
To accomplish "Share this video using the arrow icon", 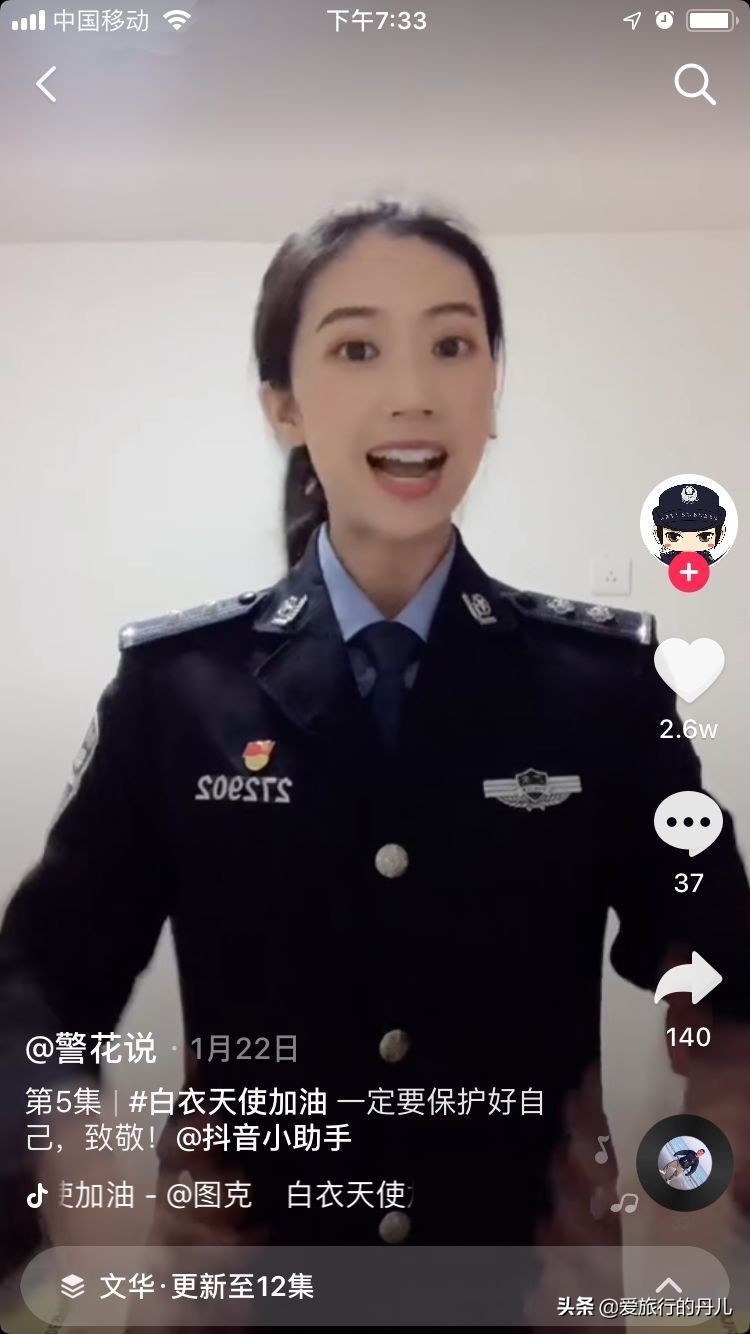I will pos(688,980).
